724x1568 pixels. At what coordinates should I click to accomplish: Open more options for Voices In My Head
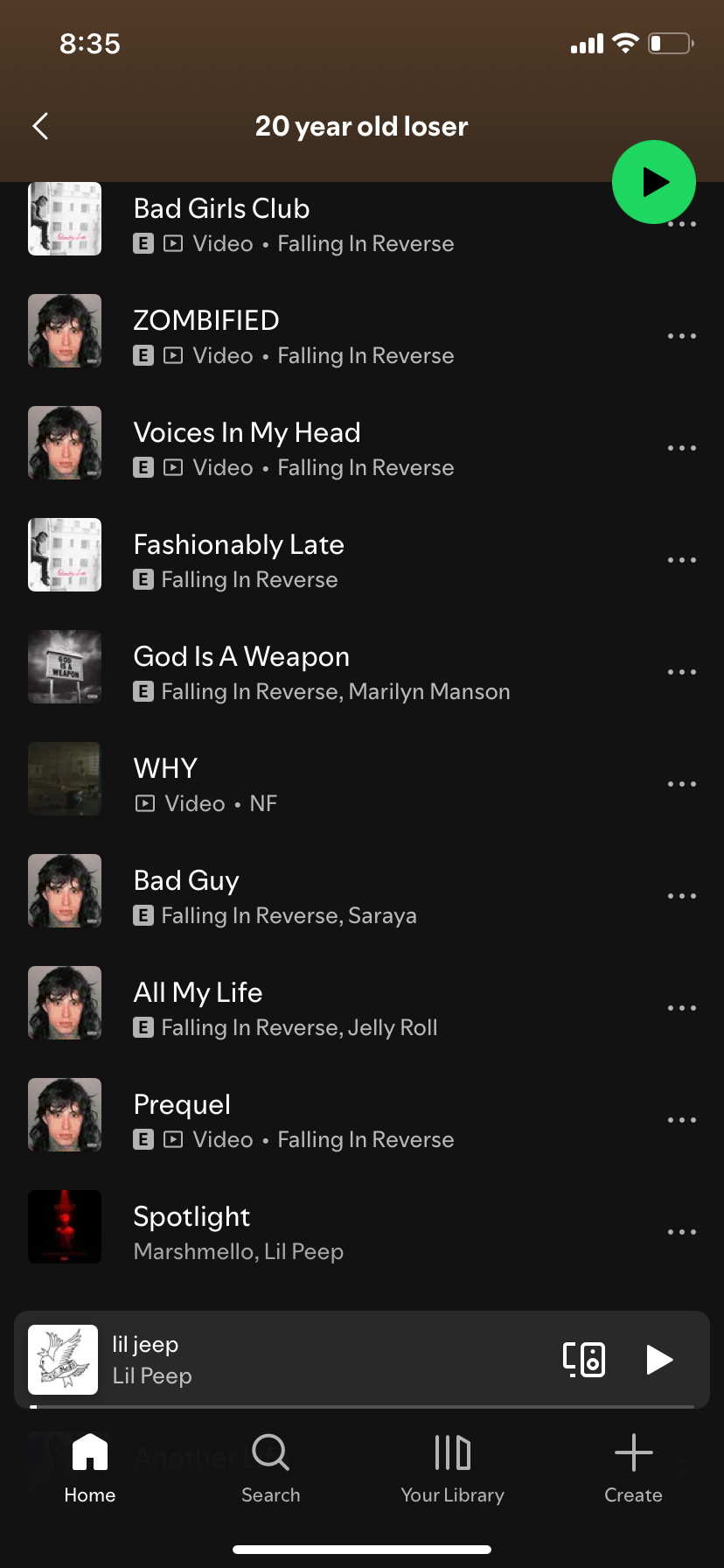[x=681, y=448]
